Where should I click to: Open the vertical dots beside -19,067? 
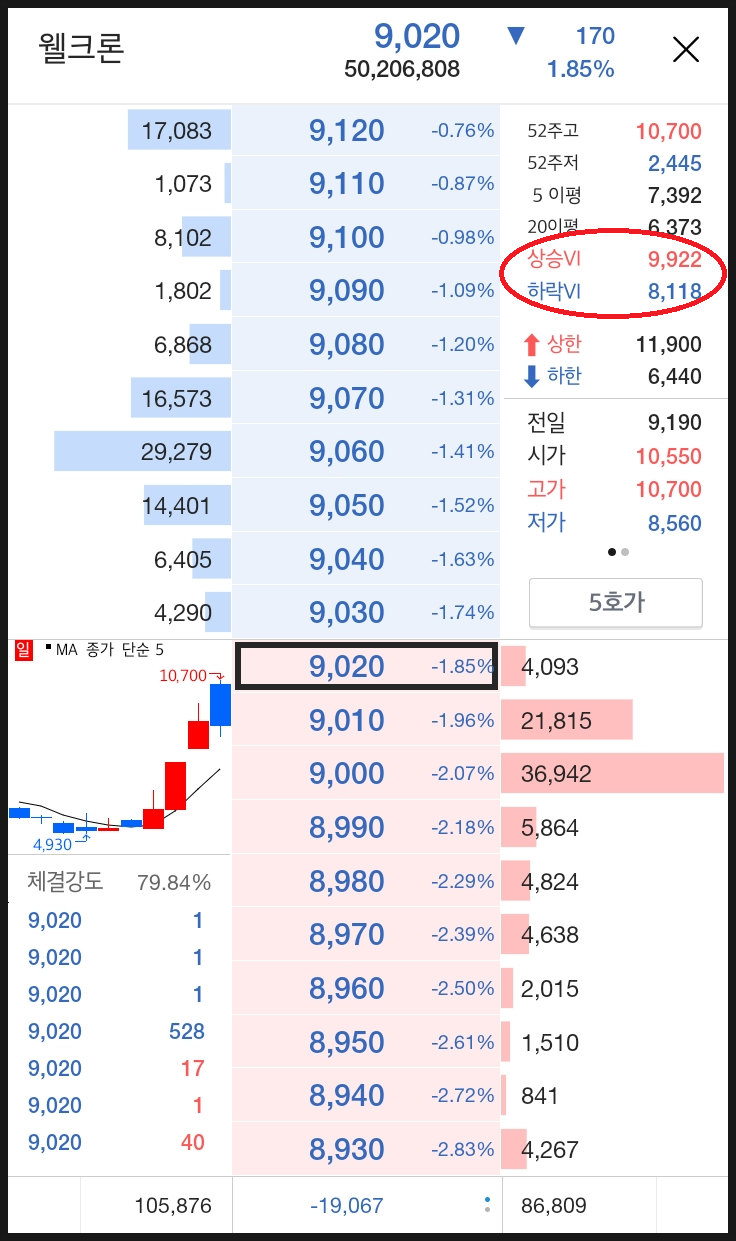coord(487,1205)
